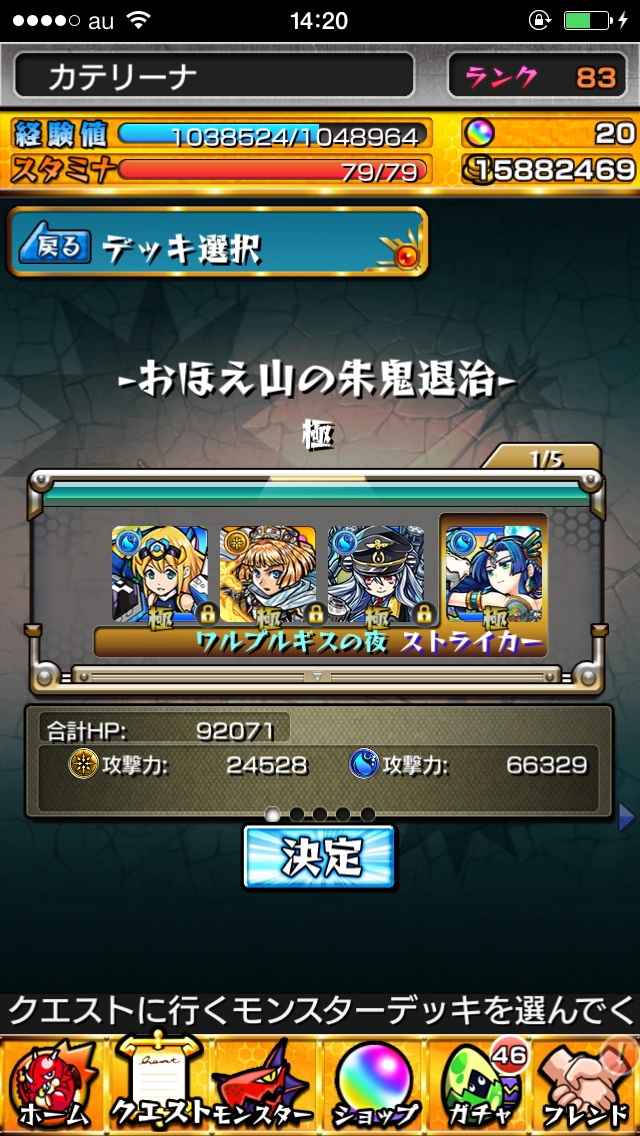Expand the deck panel's bottom handle

318,676
